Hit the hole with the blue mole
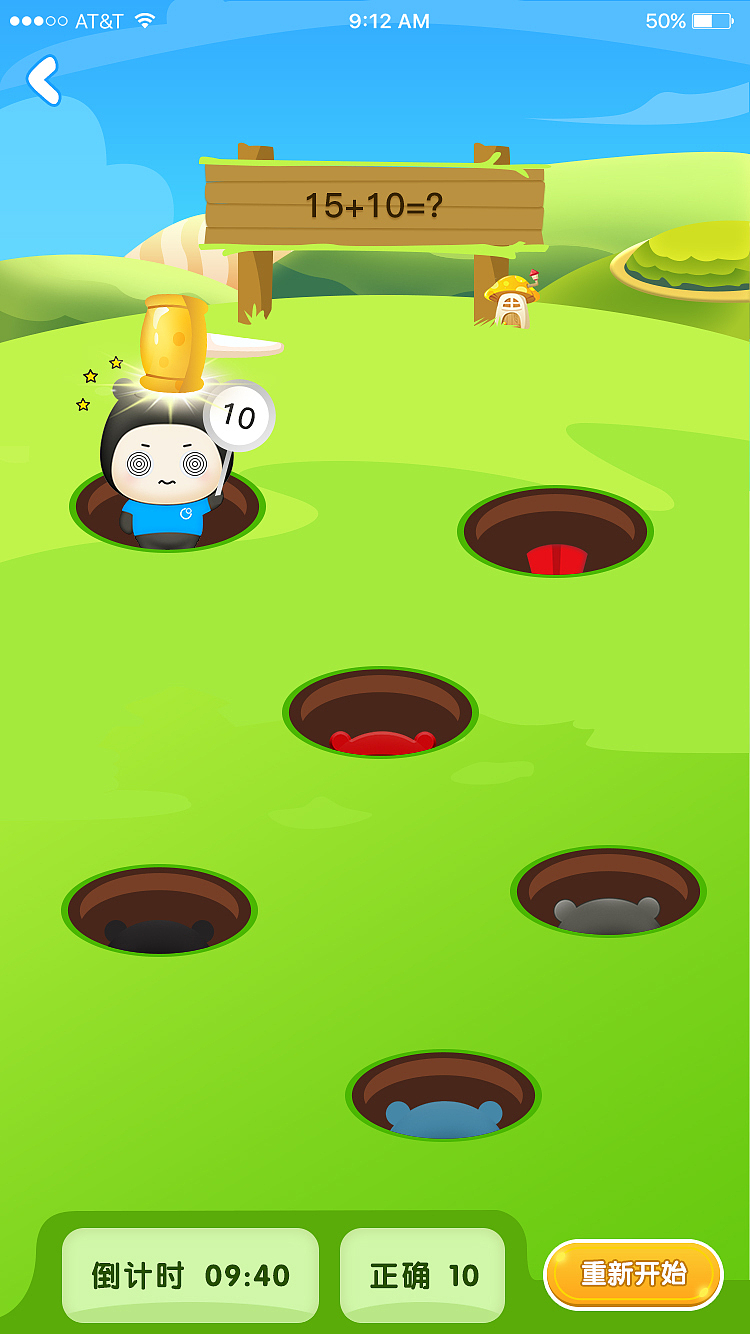750x1334 pixels. [x=443, y=1096]
